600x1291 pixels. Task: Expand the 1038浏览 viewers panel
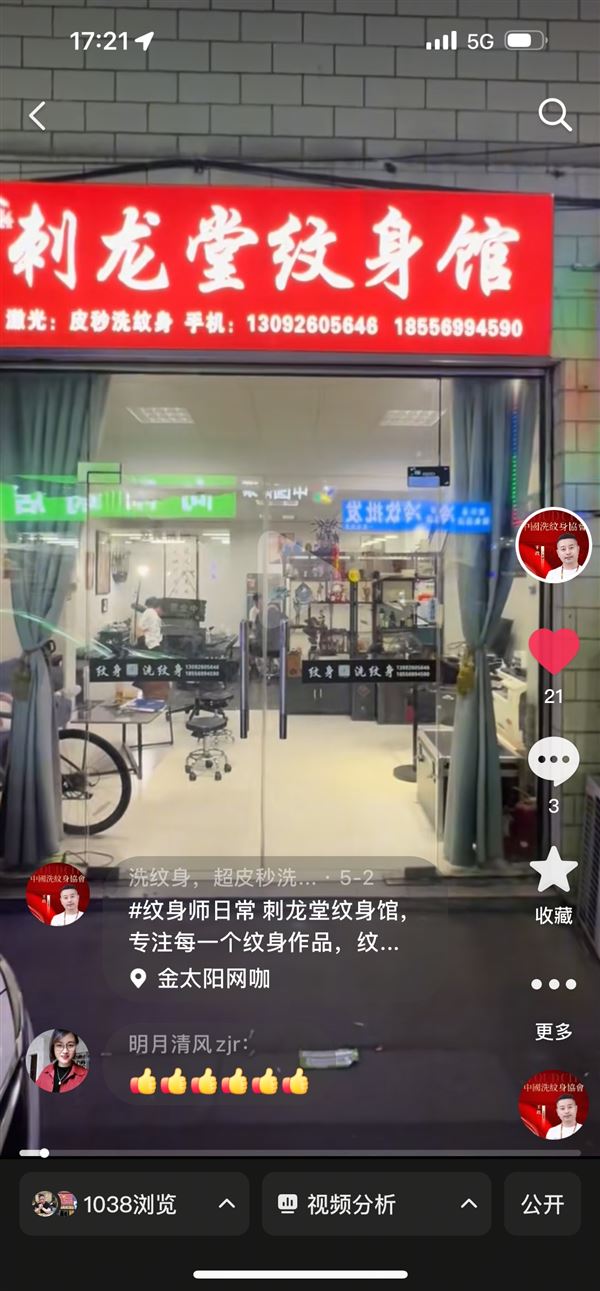(134, 1204)
